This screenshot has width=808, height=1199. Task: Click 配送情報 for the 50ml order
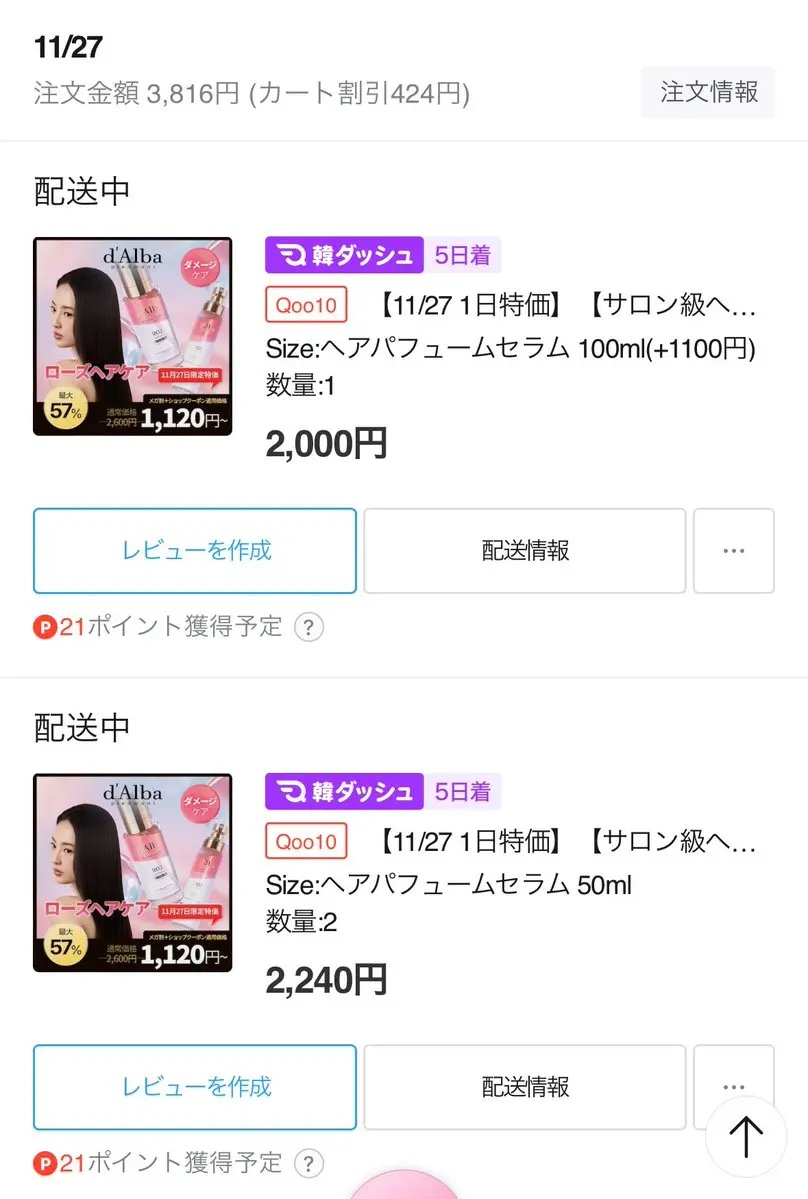click(x=524, y=1087)
